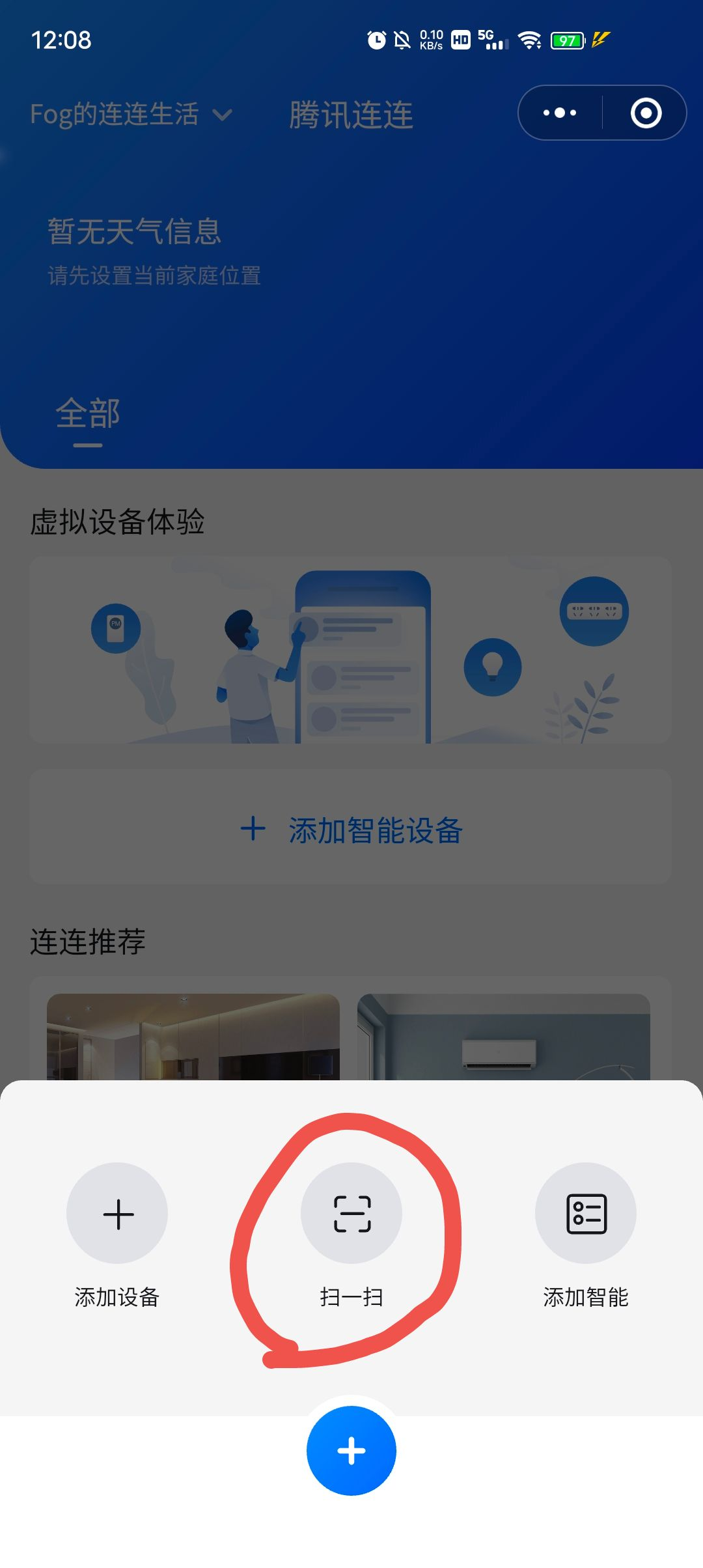Tap the 腾讯连连 title bar text
Screen dimensions: 703x1568
click(x=350, y=116)
